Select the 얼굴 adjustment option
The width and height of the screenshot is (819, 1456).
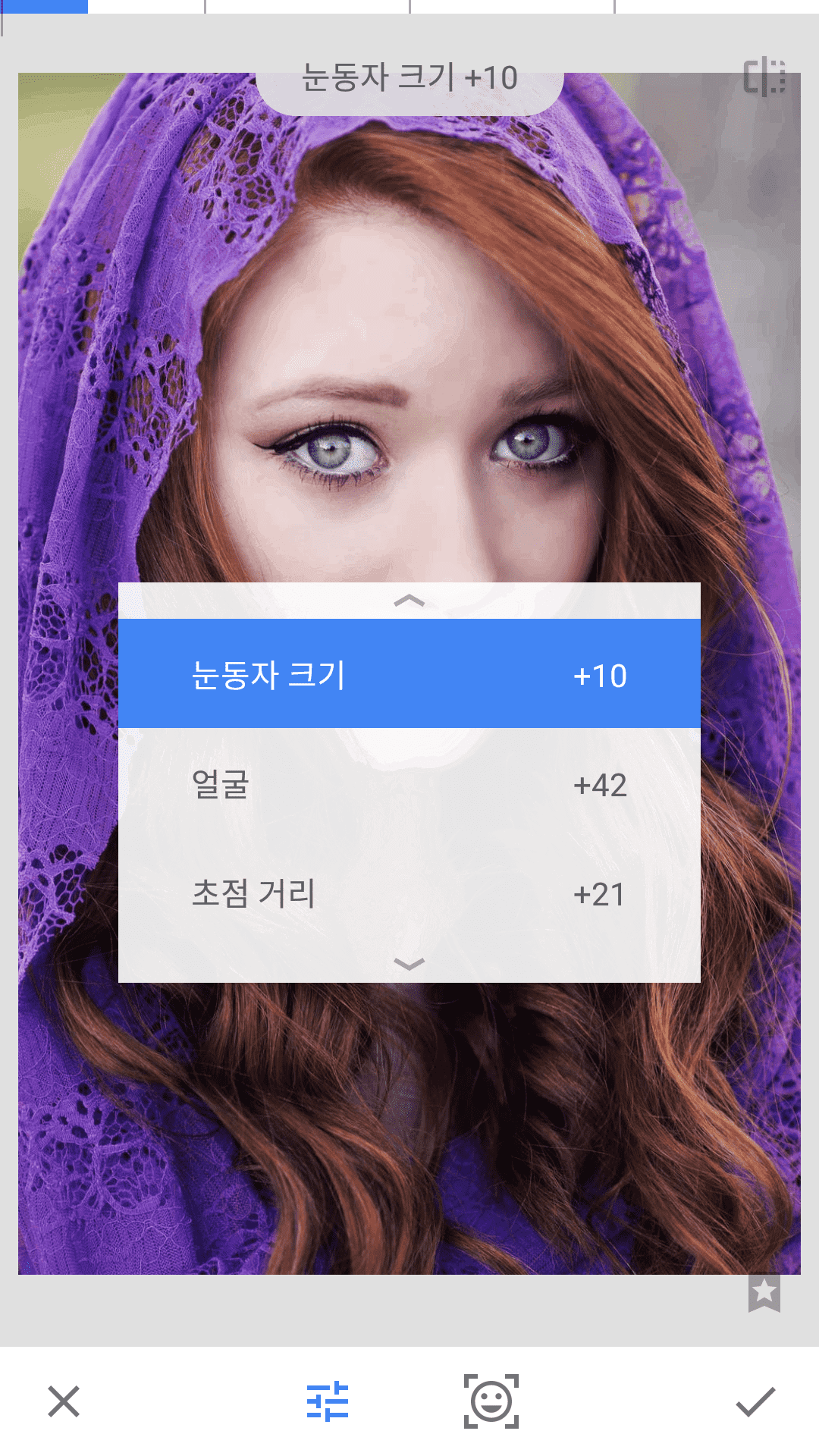[x=409, y=783]
